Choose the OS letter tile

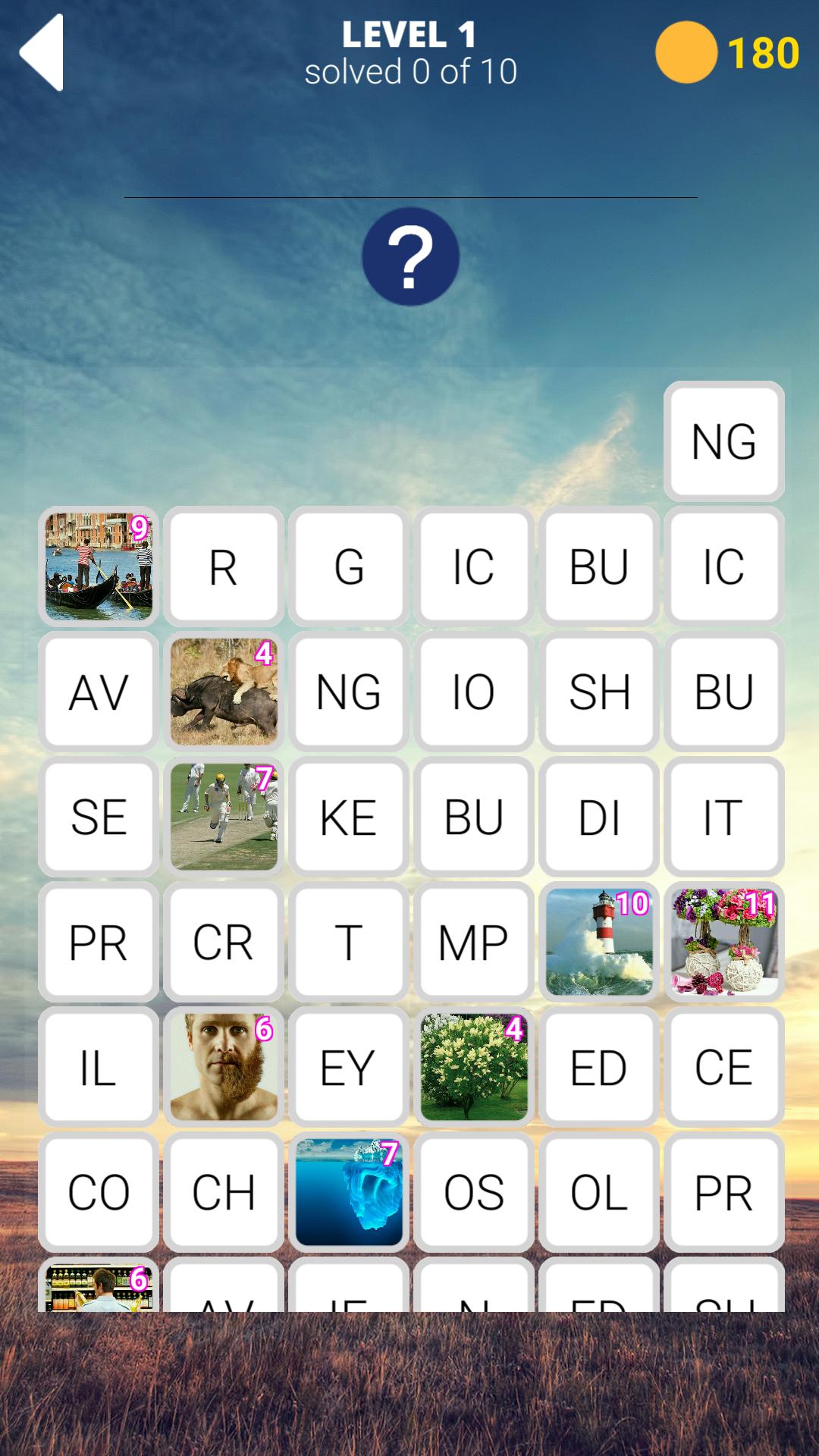(x=474, y=1192)
